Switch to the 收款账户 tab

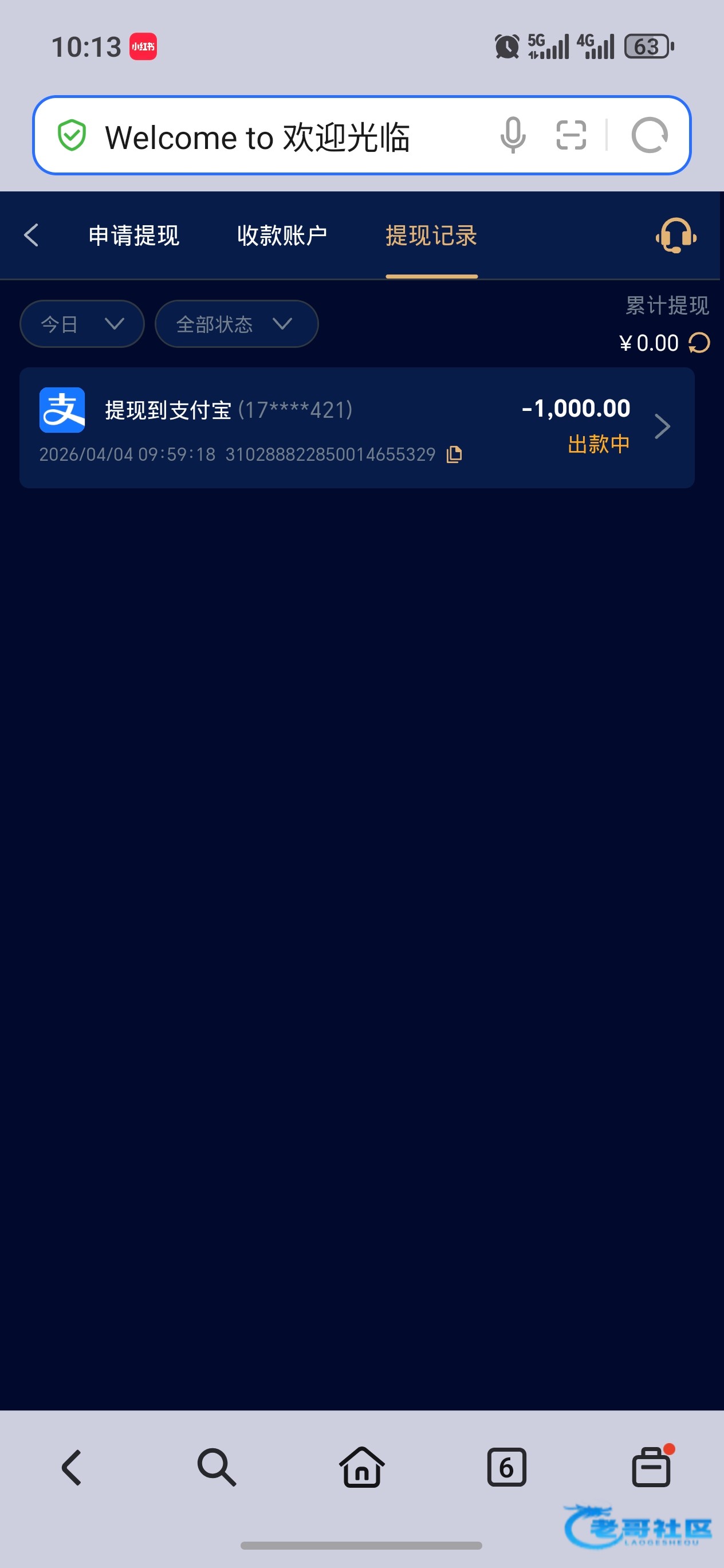tap(282, 236)
